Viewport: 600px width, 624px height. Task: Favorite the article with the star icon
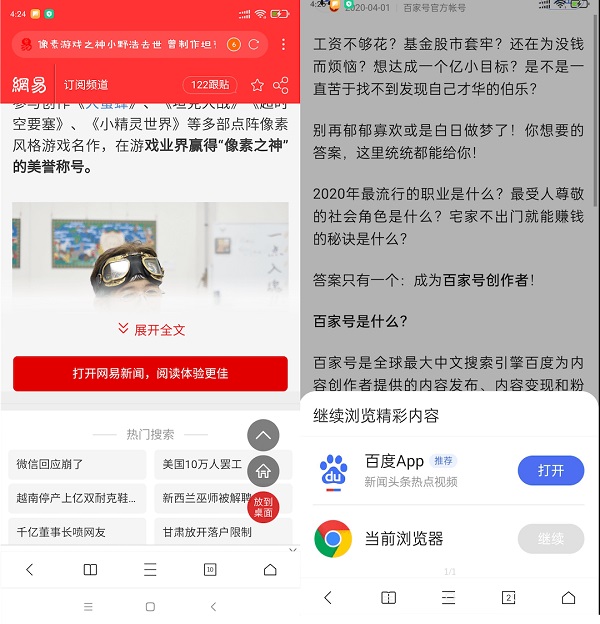(x=257, y=85)
